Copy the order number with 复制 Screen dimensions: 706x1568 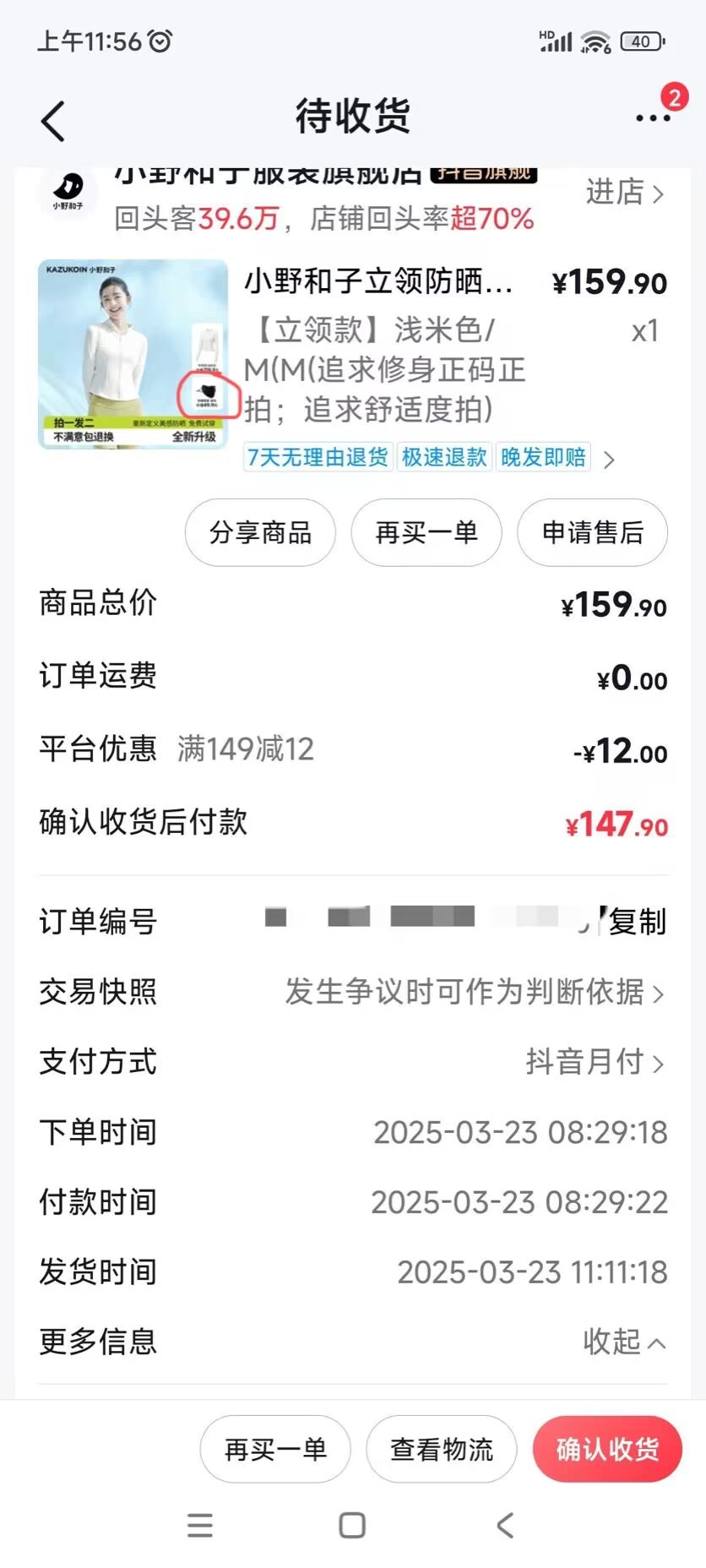click(638, 921)
